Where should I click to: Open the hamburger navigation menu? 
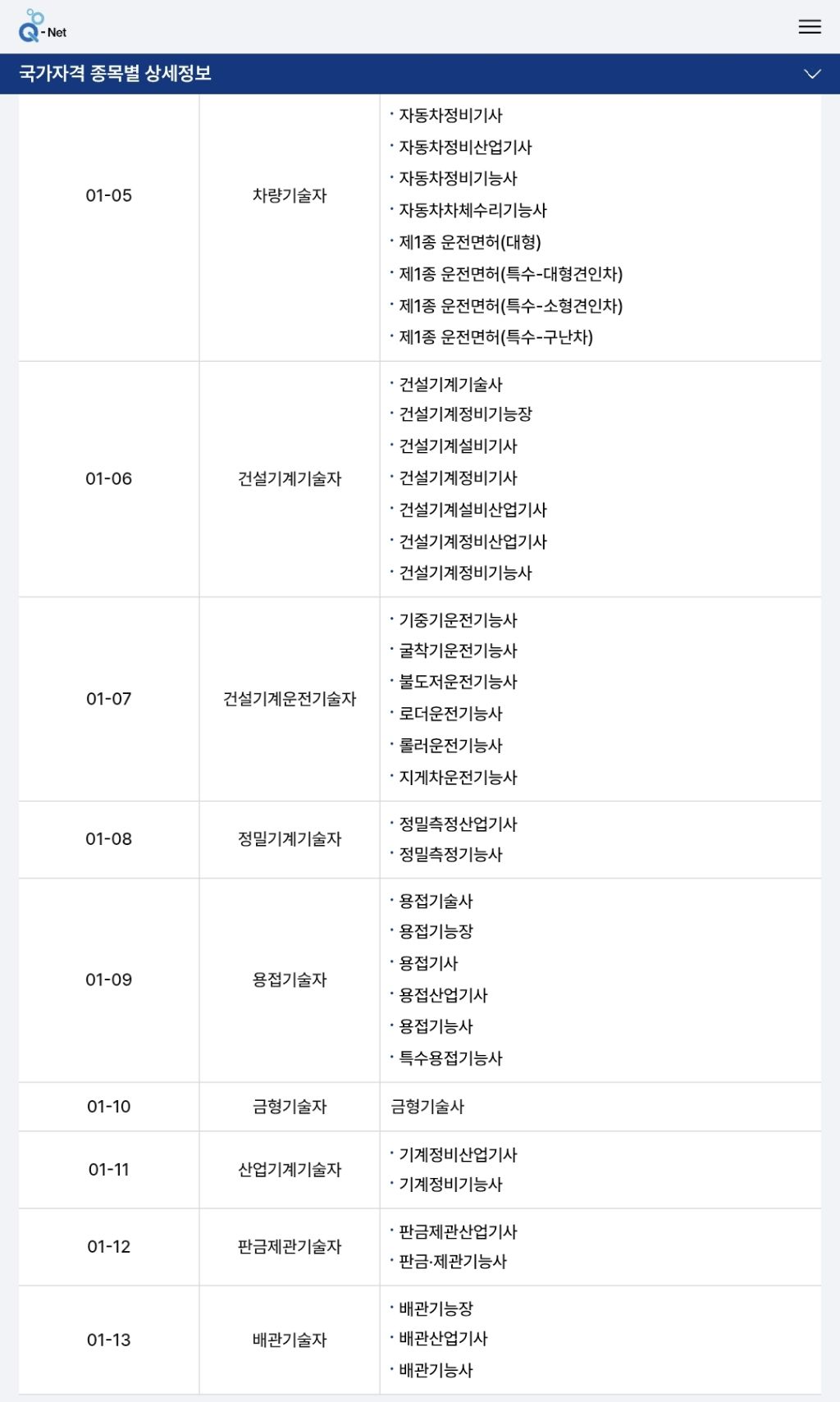click(809, 27)
